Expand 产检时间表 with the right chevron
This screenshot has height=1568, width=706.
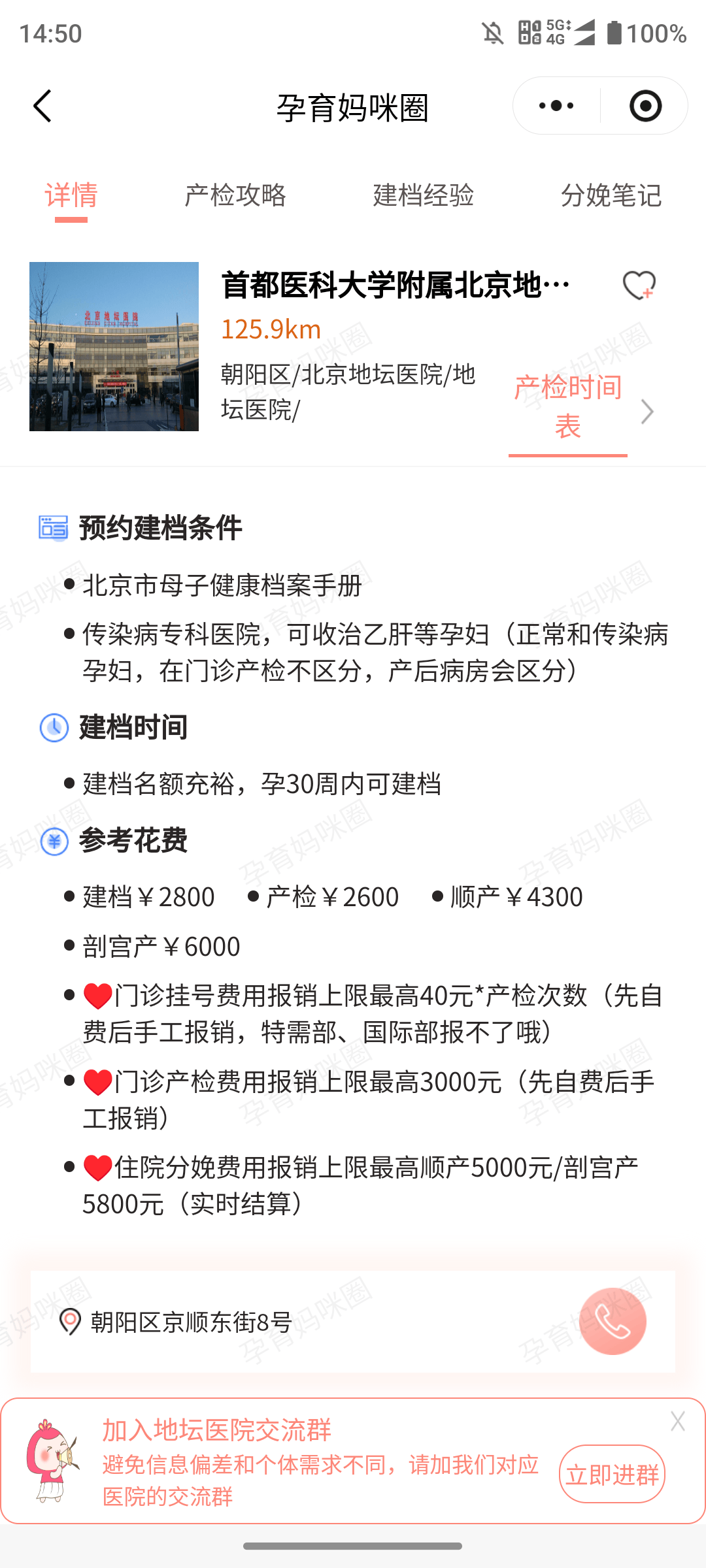tap(647, 412)
